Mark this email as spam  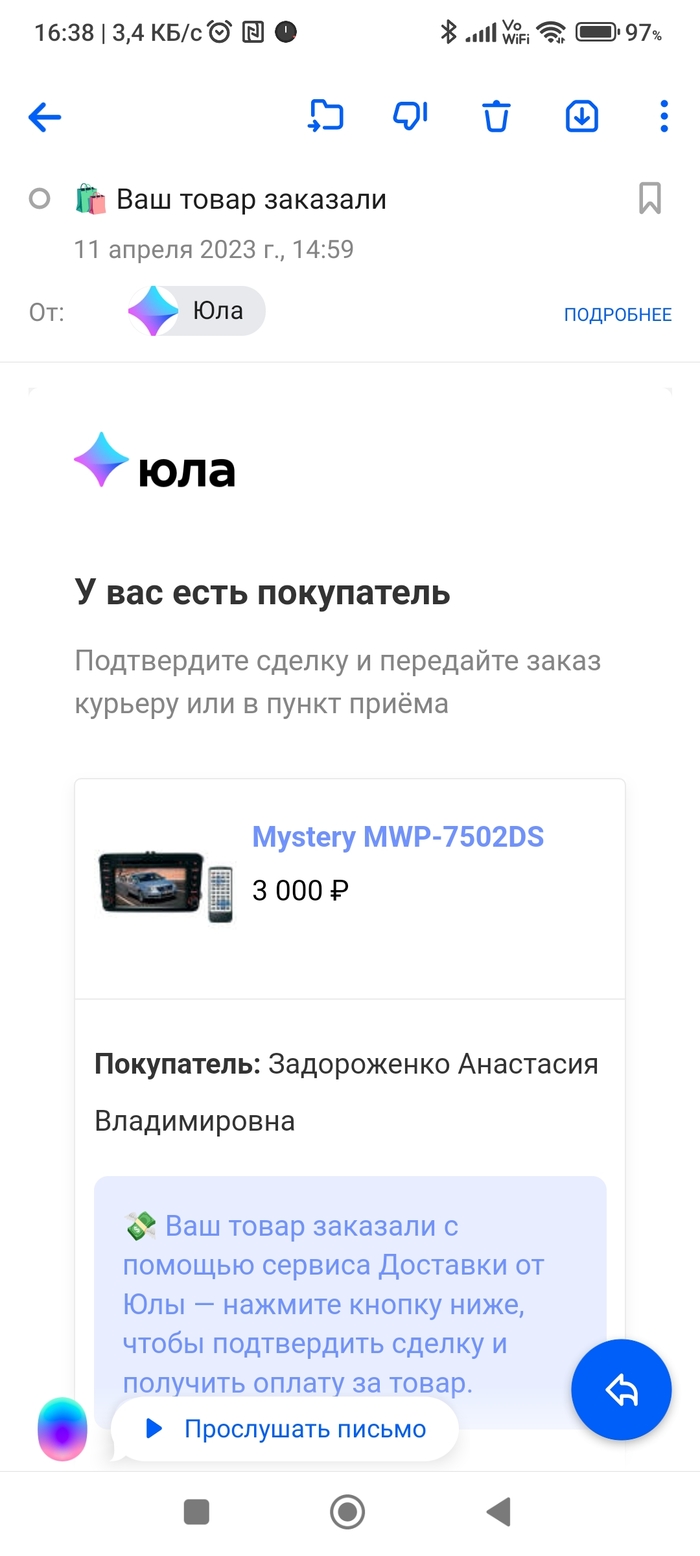point(410,117)
